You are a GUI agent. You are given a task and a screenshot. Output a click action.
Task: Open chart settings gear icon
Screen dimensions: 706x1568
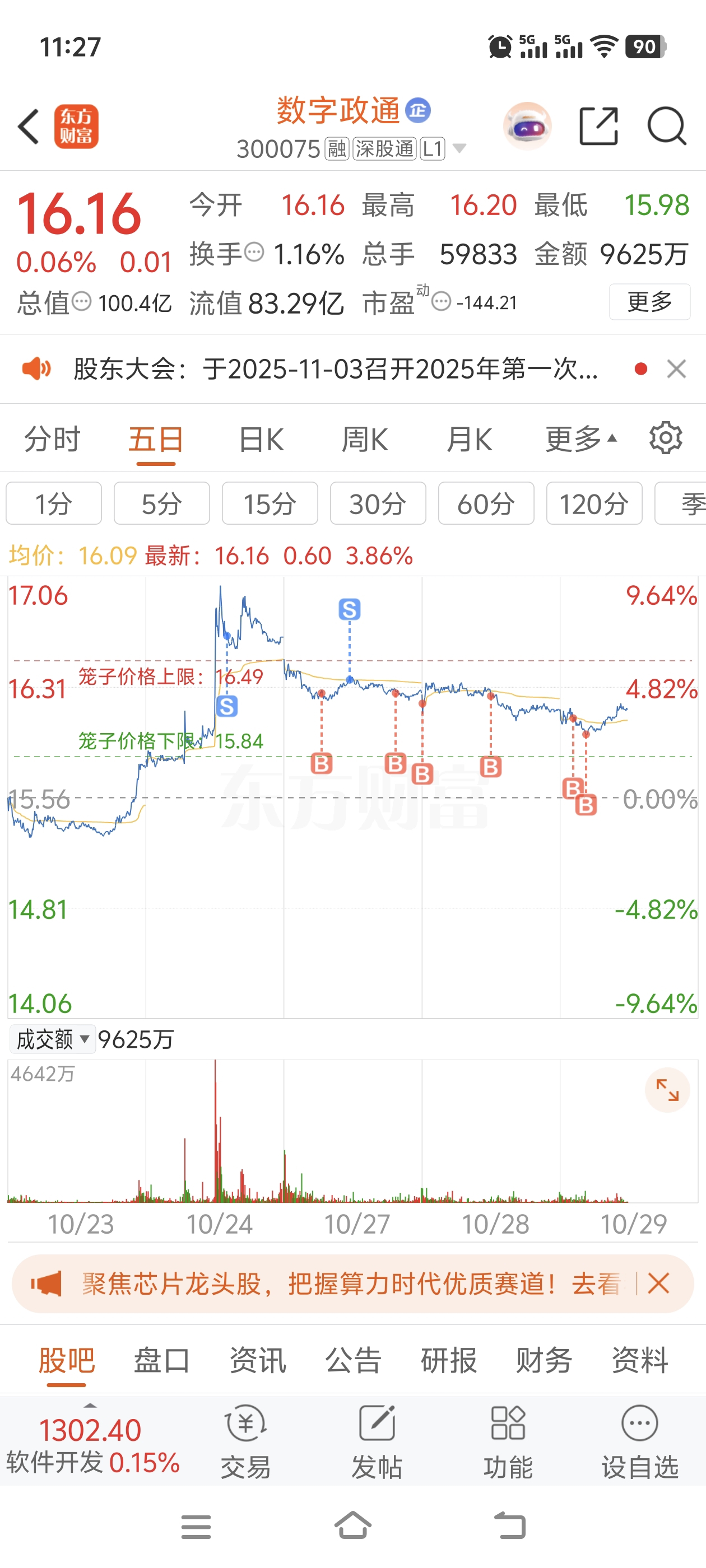click(x=665, y=438)
